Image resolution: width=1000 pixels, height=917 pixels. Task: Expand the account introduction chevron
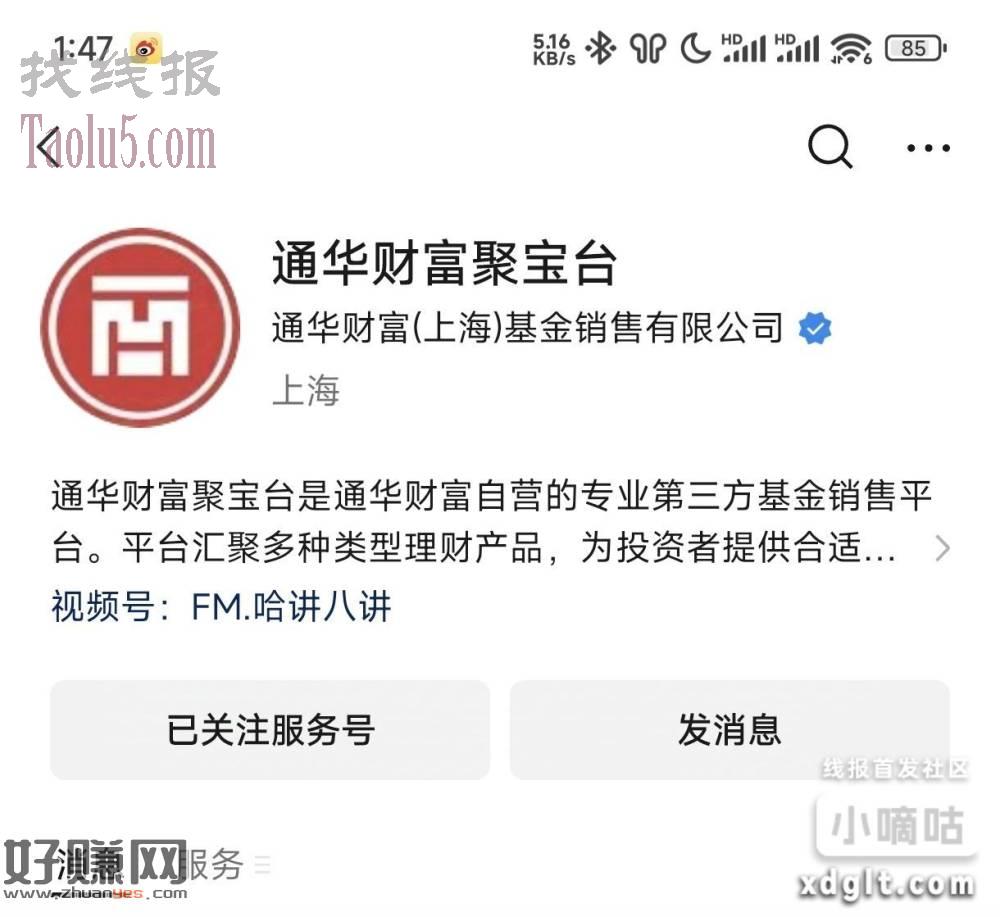click(941, 548)
